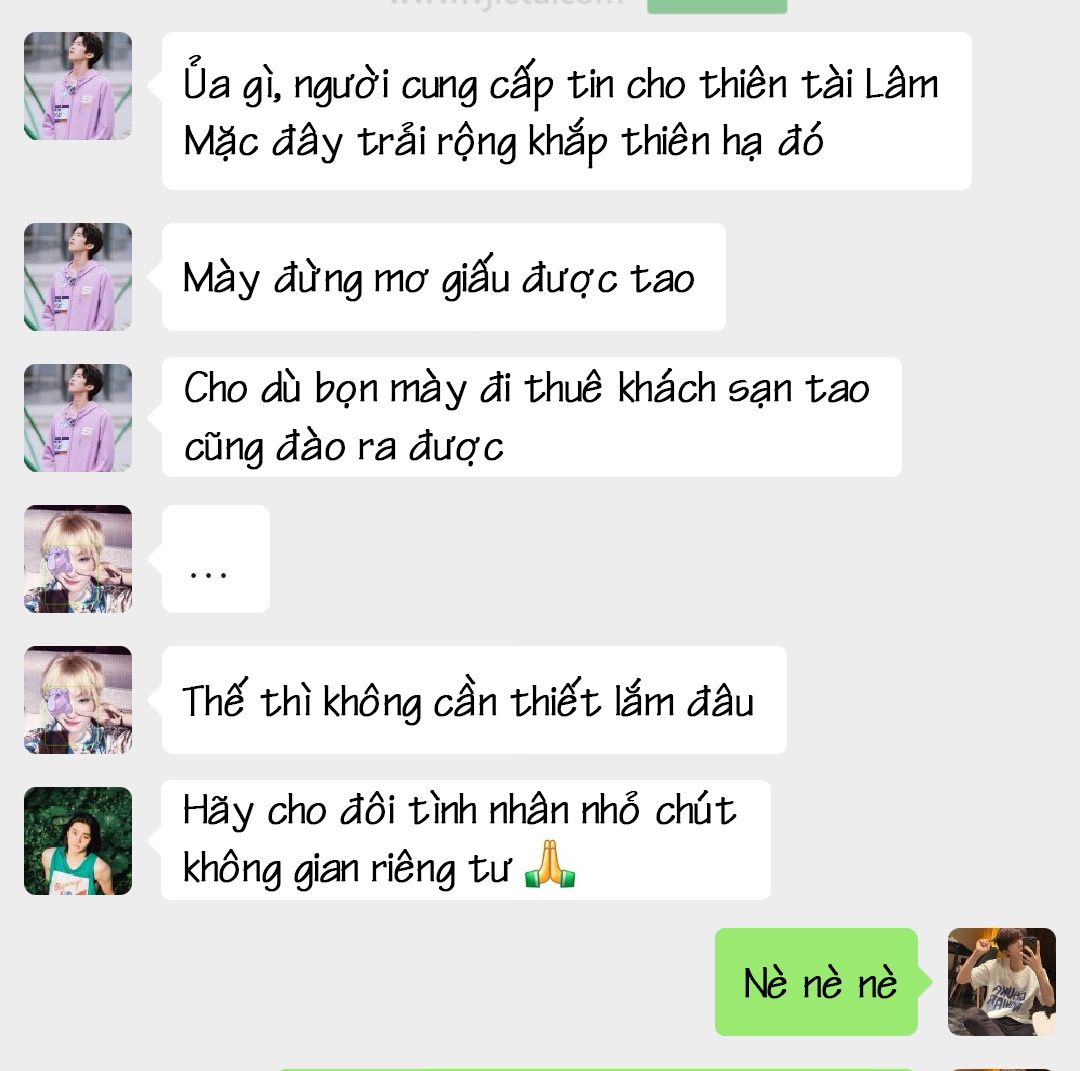This screenshot has width=1080, height=1071.
Task: Tap avatar next to "Hãy cho đôi tình nhân"
Action: click(x=78, y=841)
